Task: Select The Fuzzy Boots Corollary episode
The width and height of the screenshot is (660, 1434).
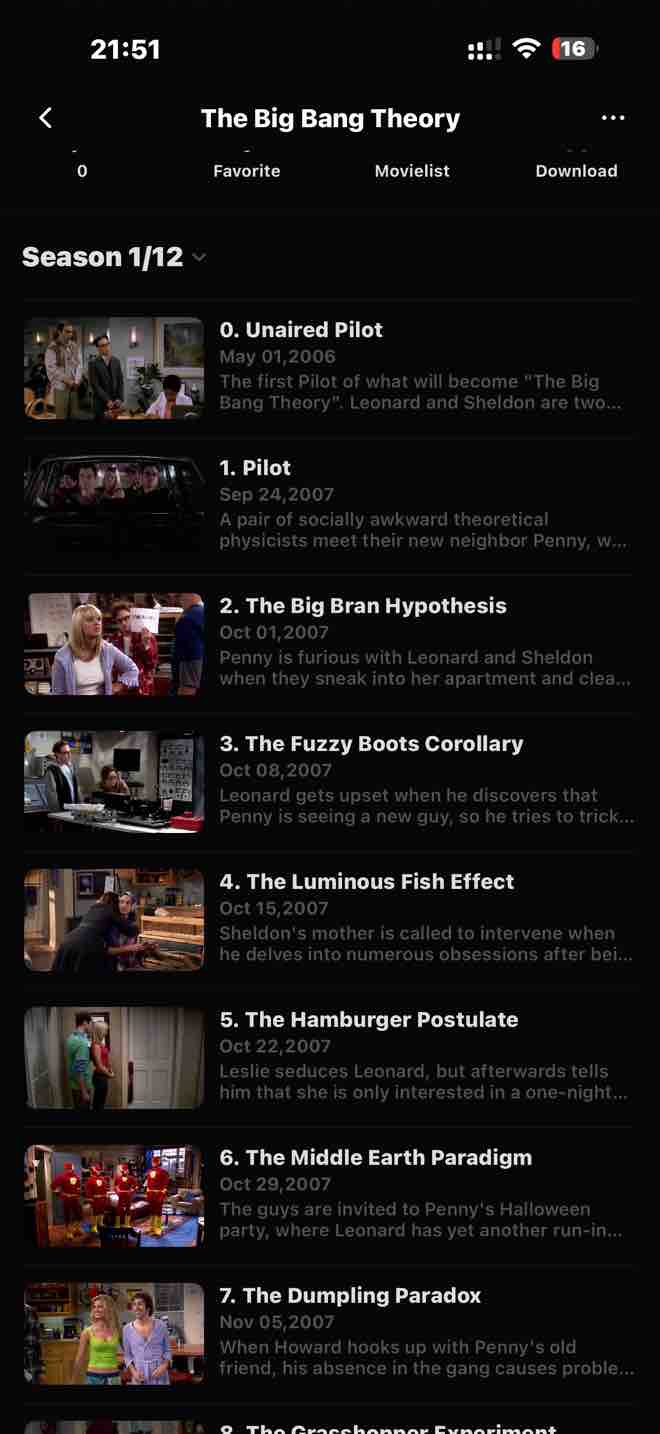Action: coord(330,782)
